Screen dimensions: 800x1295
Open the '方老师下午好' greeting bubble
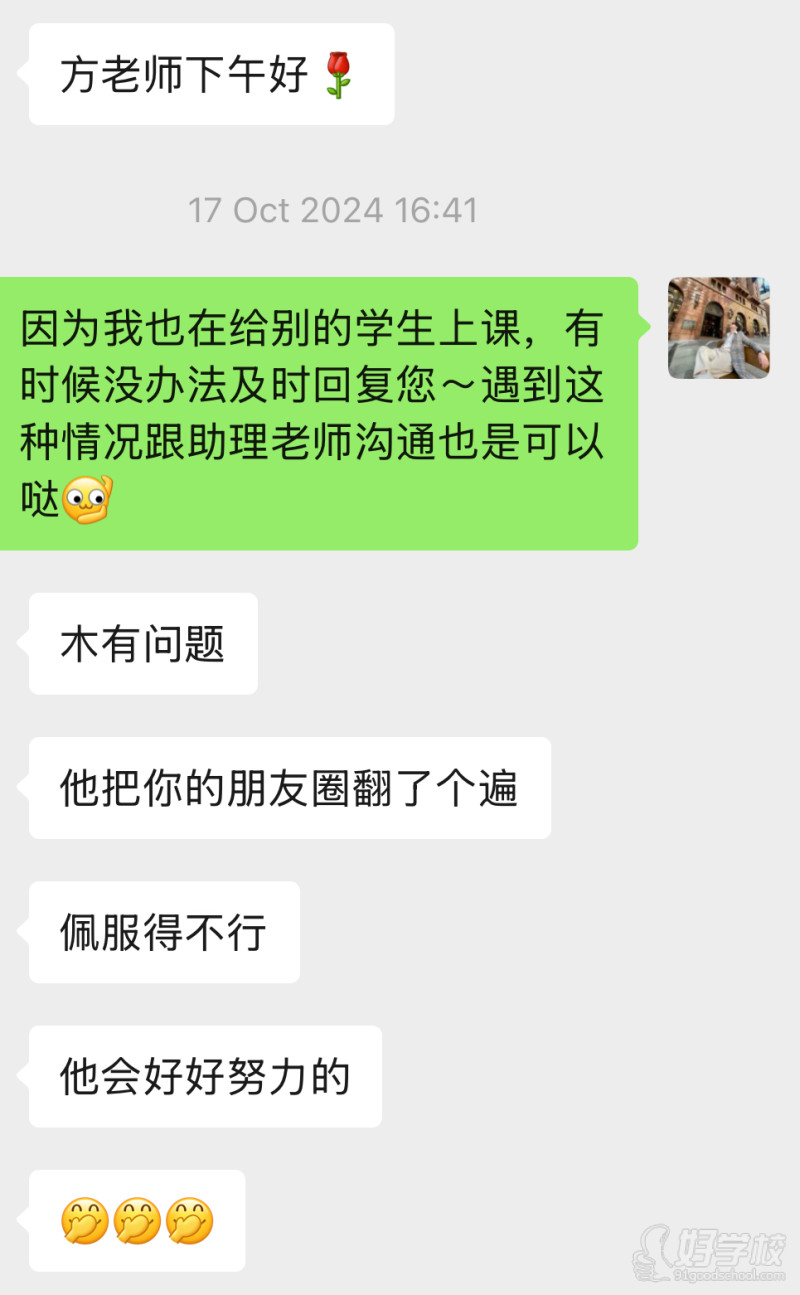[x=210, y=73]
